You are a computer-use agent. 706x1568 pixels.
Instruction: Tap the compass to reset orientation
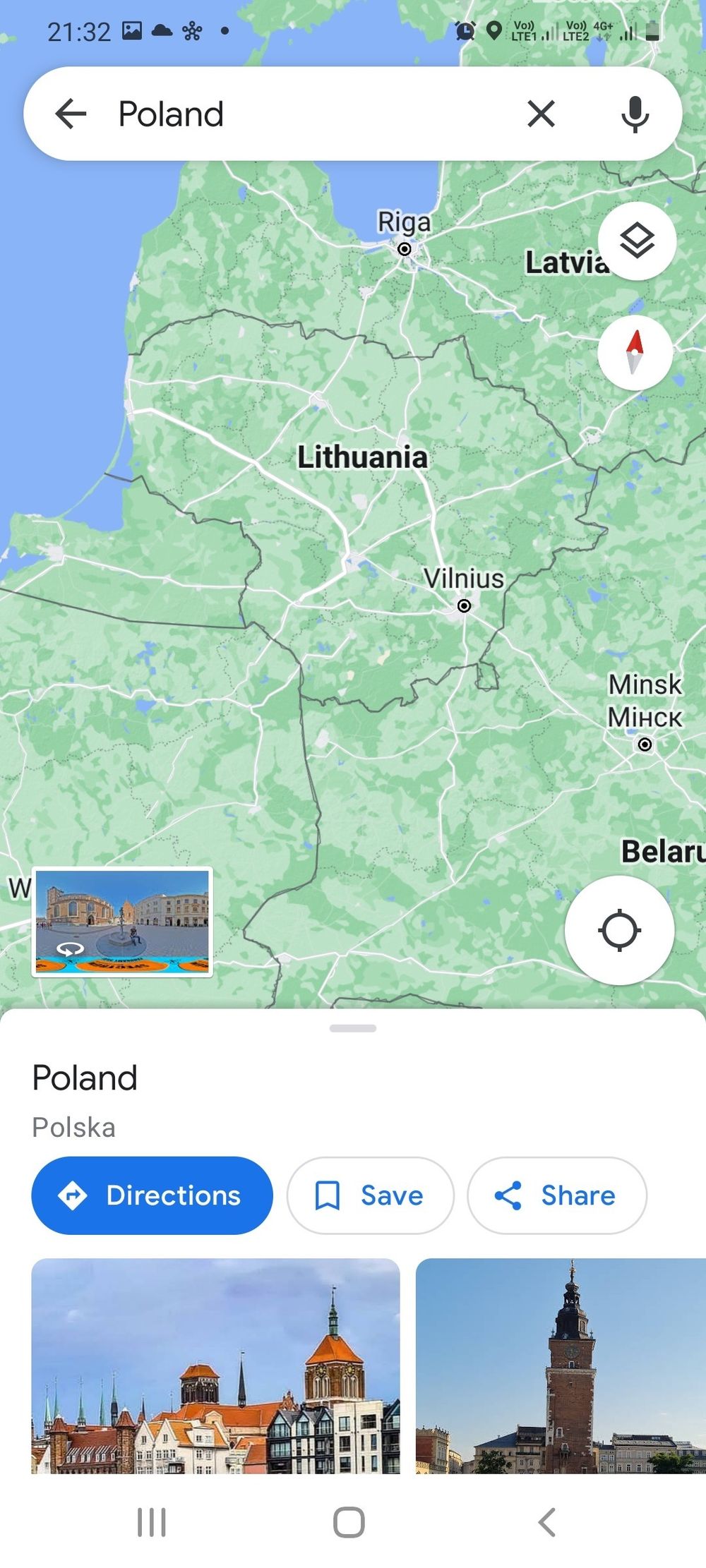click(x=635, y=352)
